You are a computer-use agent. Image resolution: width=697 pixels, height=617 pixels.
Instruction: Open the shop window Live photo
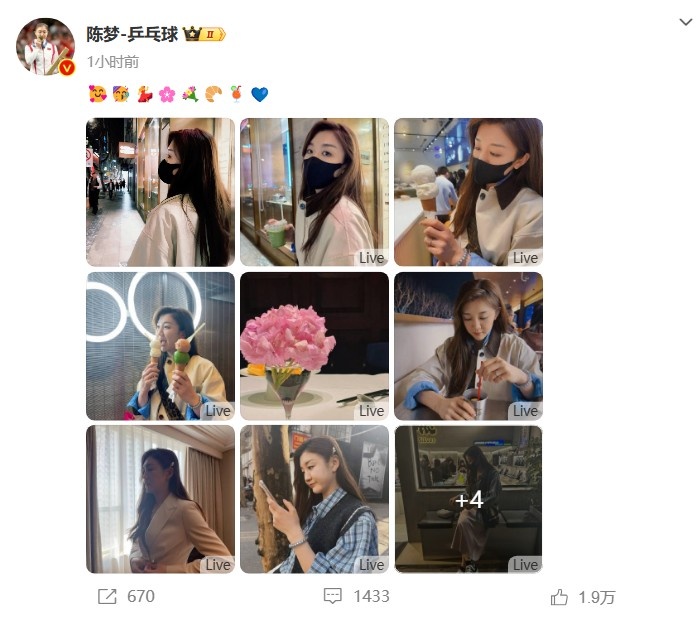[x=314, y=192]
